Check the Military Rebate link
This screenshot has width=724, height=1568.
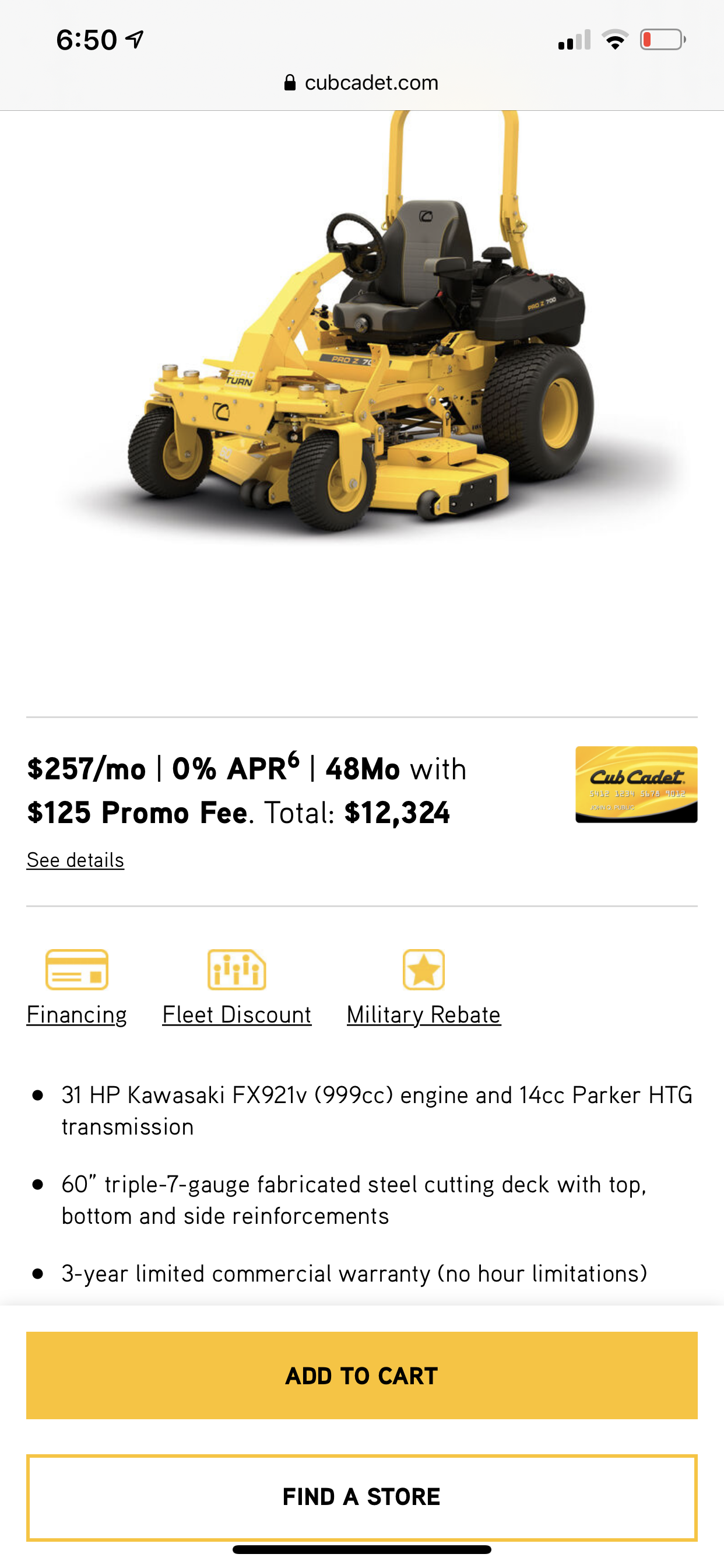[x=423, y=1014]
